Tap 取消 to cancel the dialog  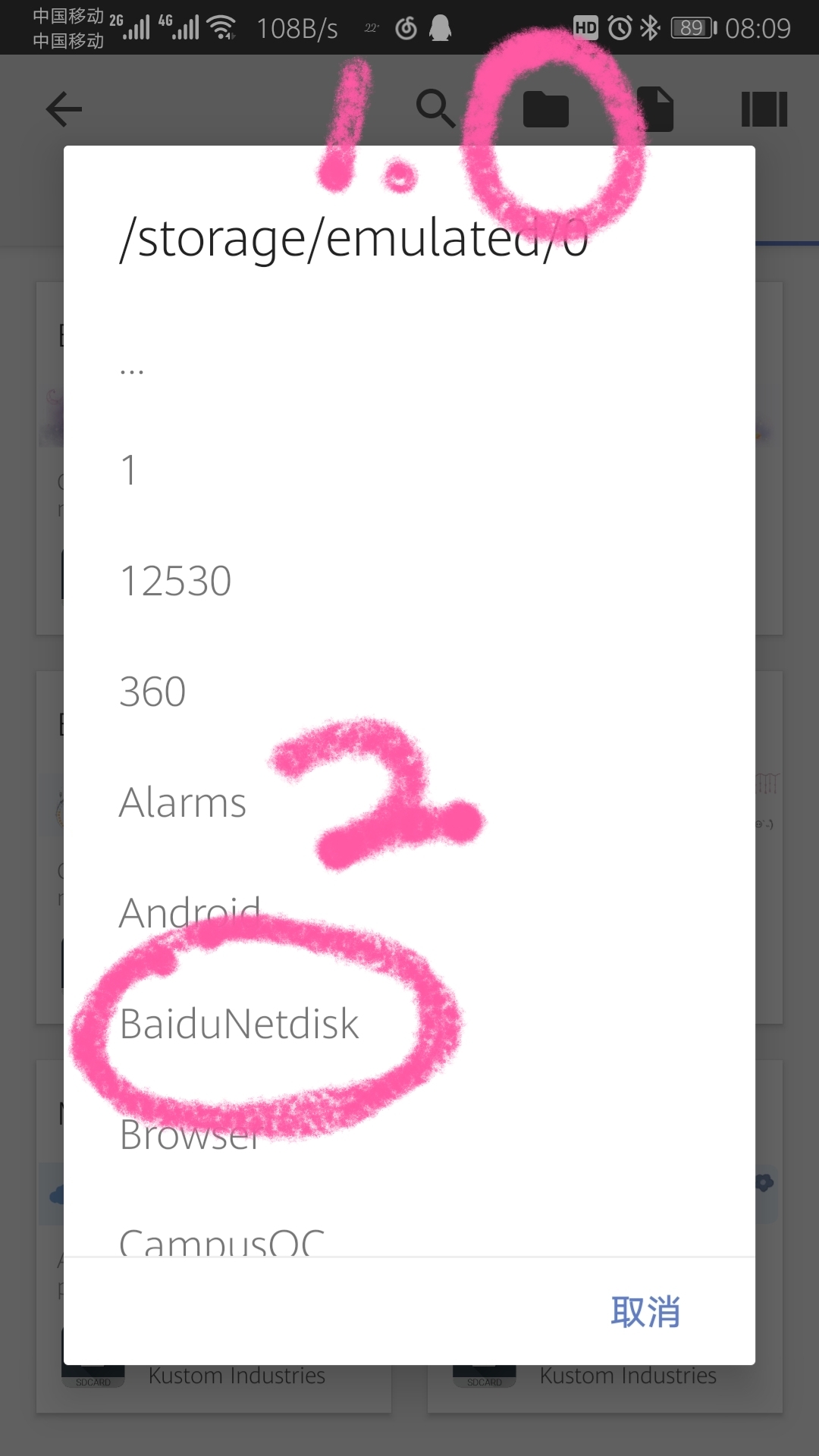point(645,1311)
